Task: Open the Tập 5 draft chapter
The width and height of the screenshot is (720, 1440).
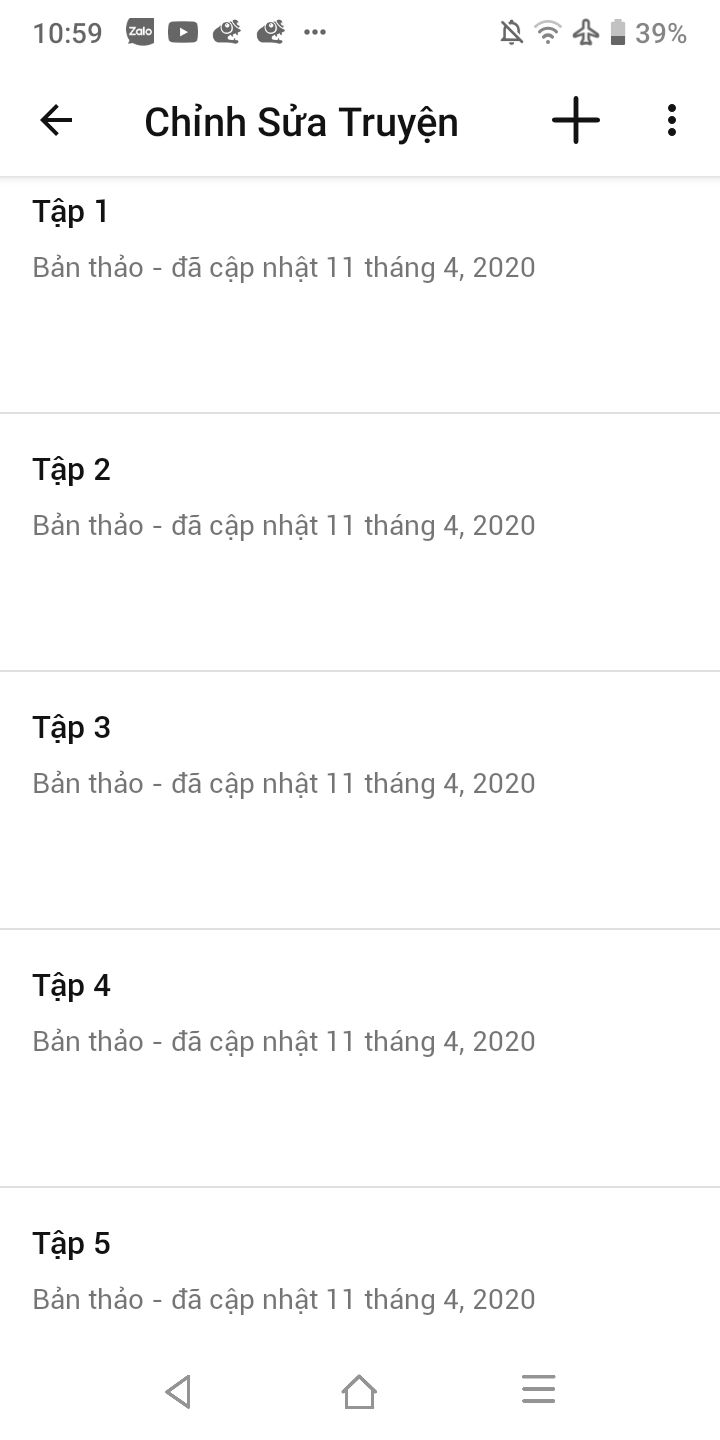Action: point(360,1264)
